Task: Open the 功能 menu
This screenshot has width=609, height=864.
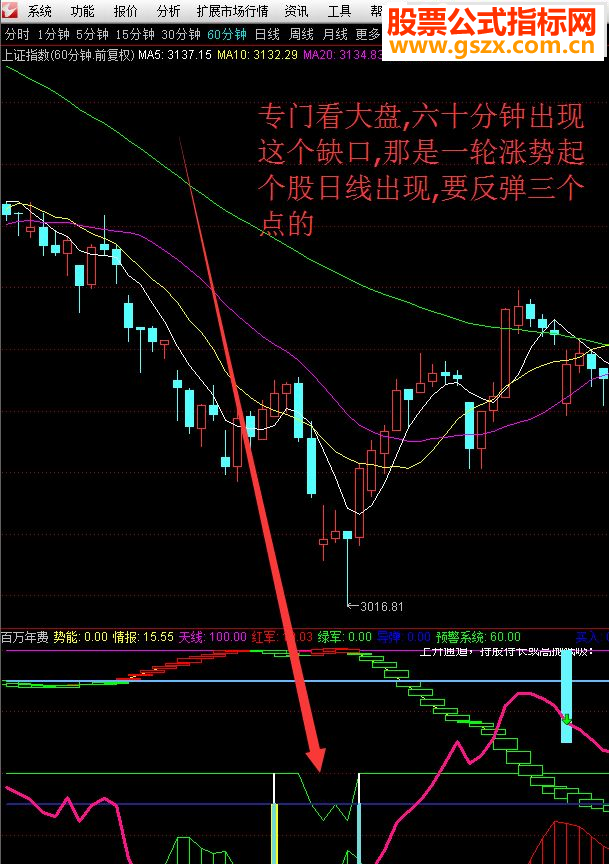Action: coord(83,12)
